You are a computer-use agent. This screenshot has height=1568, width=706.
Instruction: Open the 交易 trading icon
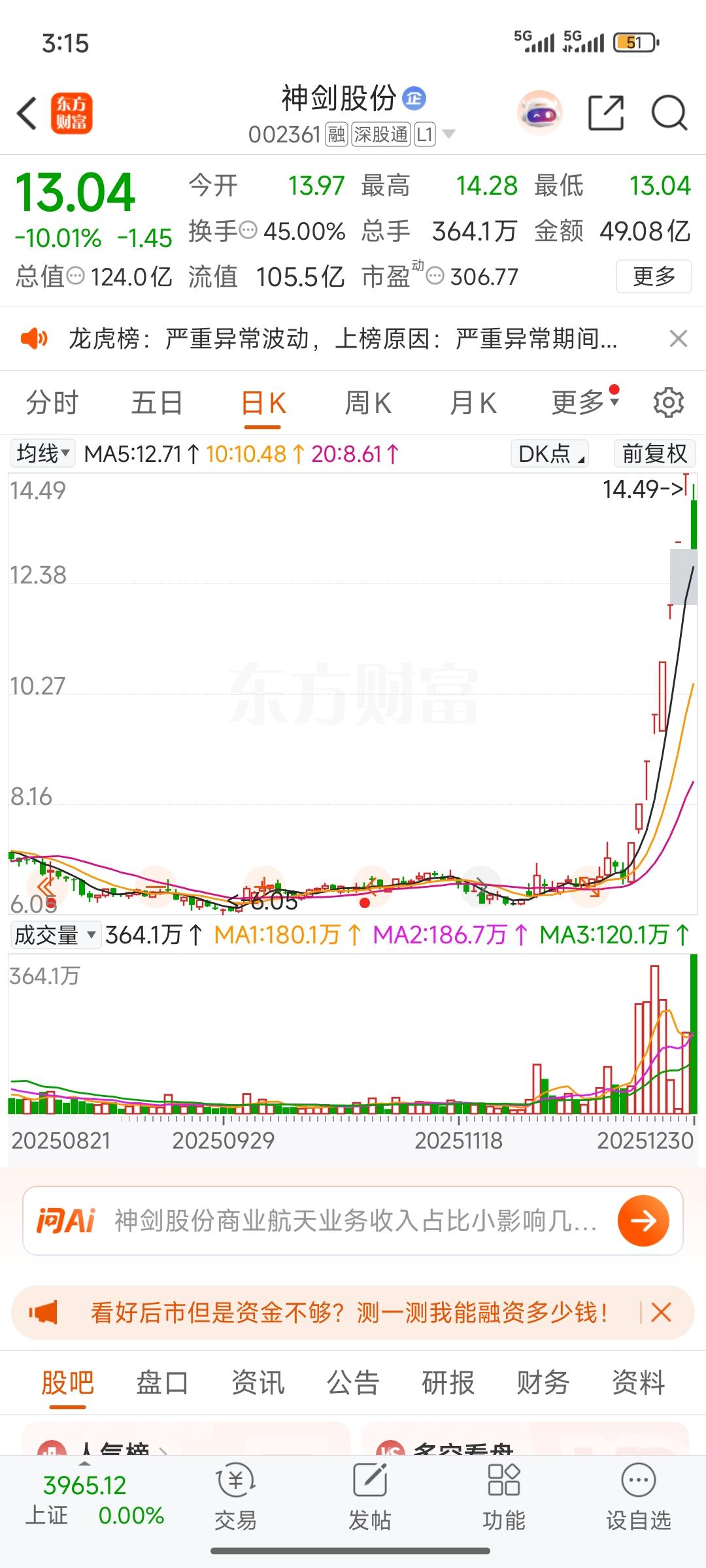[x=237, y=1496]
